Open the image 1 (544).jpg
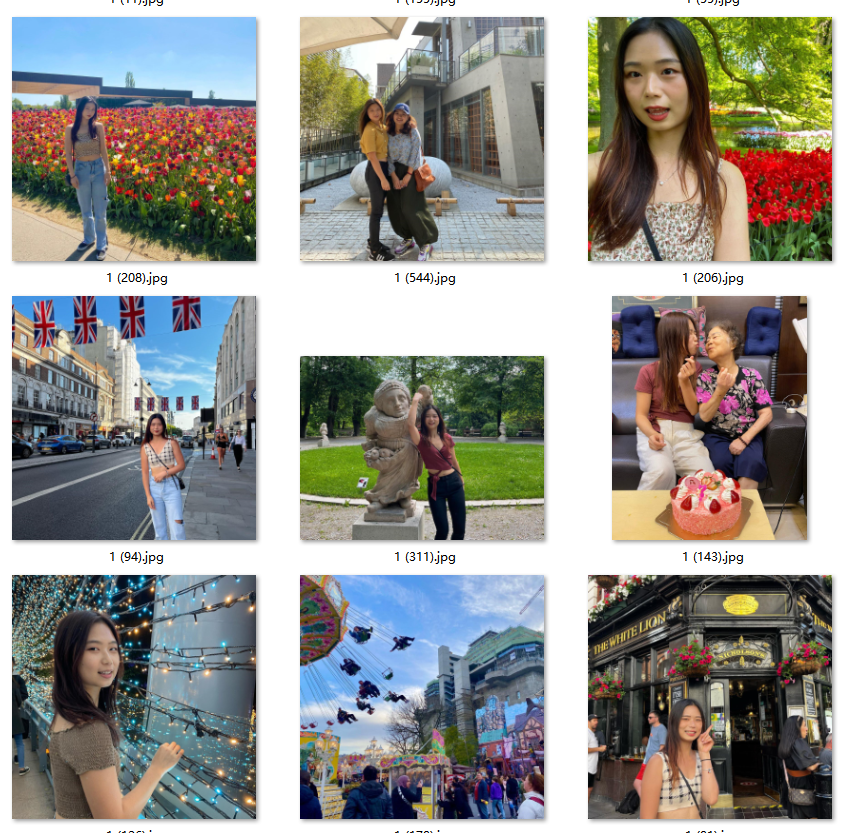This screenshot has height=833, width=859. (422, 139)
